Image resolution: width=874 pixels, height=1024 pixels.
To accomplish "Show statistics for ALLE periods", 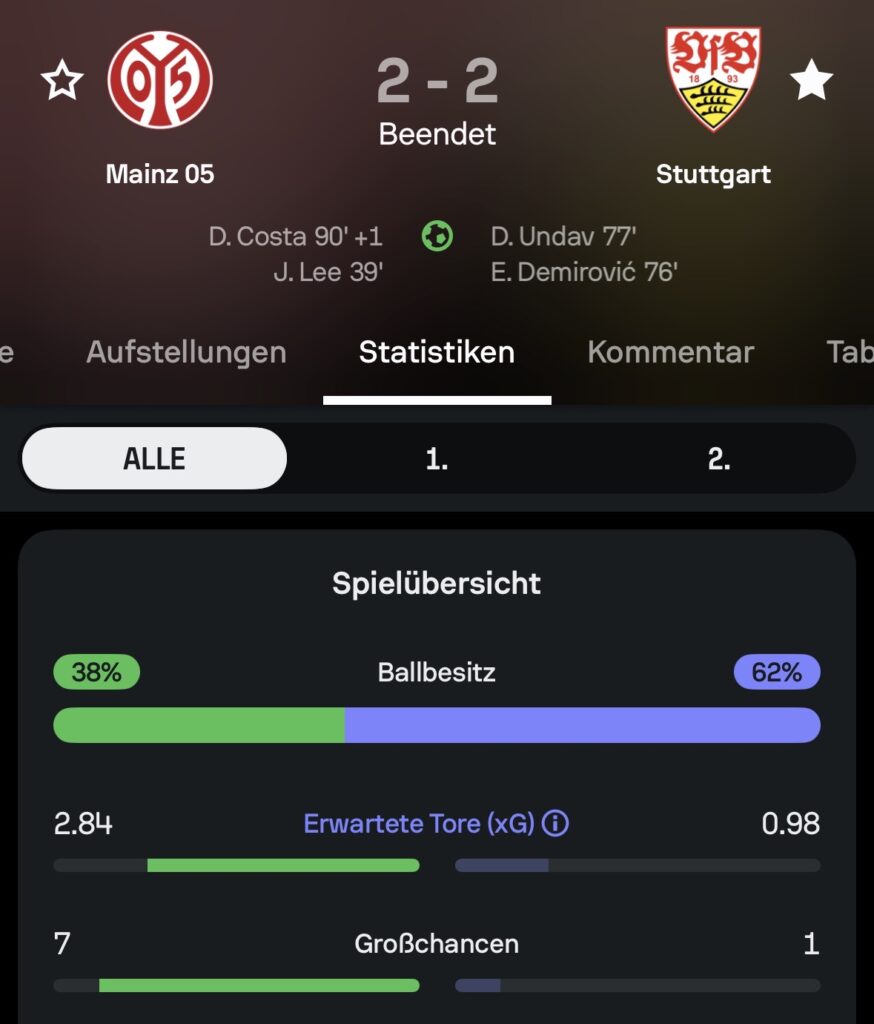I will point(155,459).
